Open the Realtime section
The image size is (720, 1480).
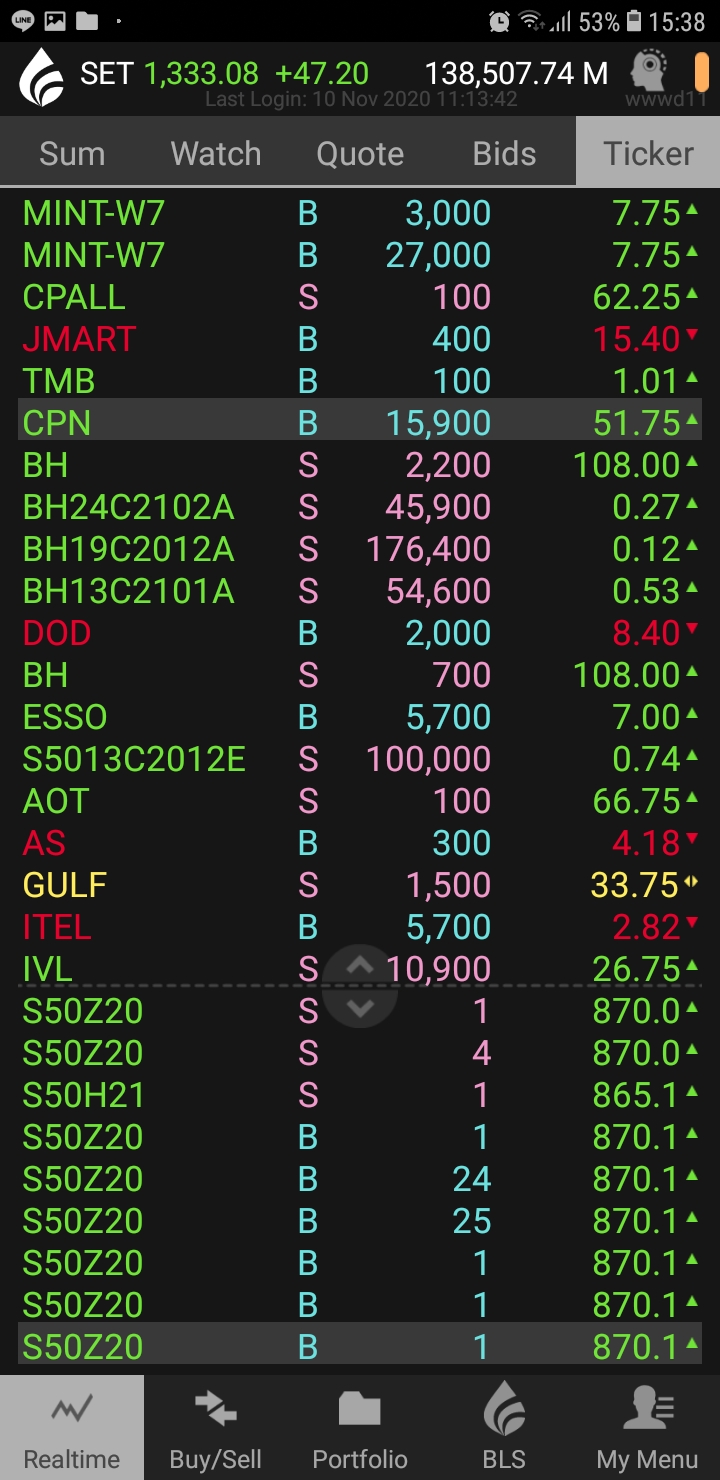pyautogui.click(x=72, y=1427)
